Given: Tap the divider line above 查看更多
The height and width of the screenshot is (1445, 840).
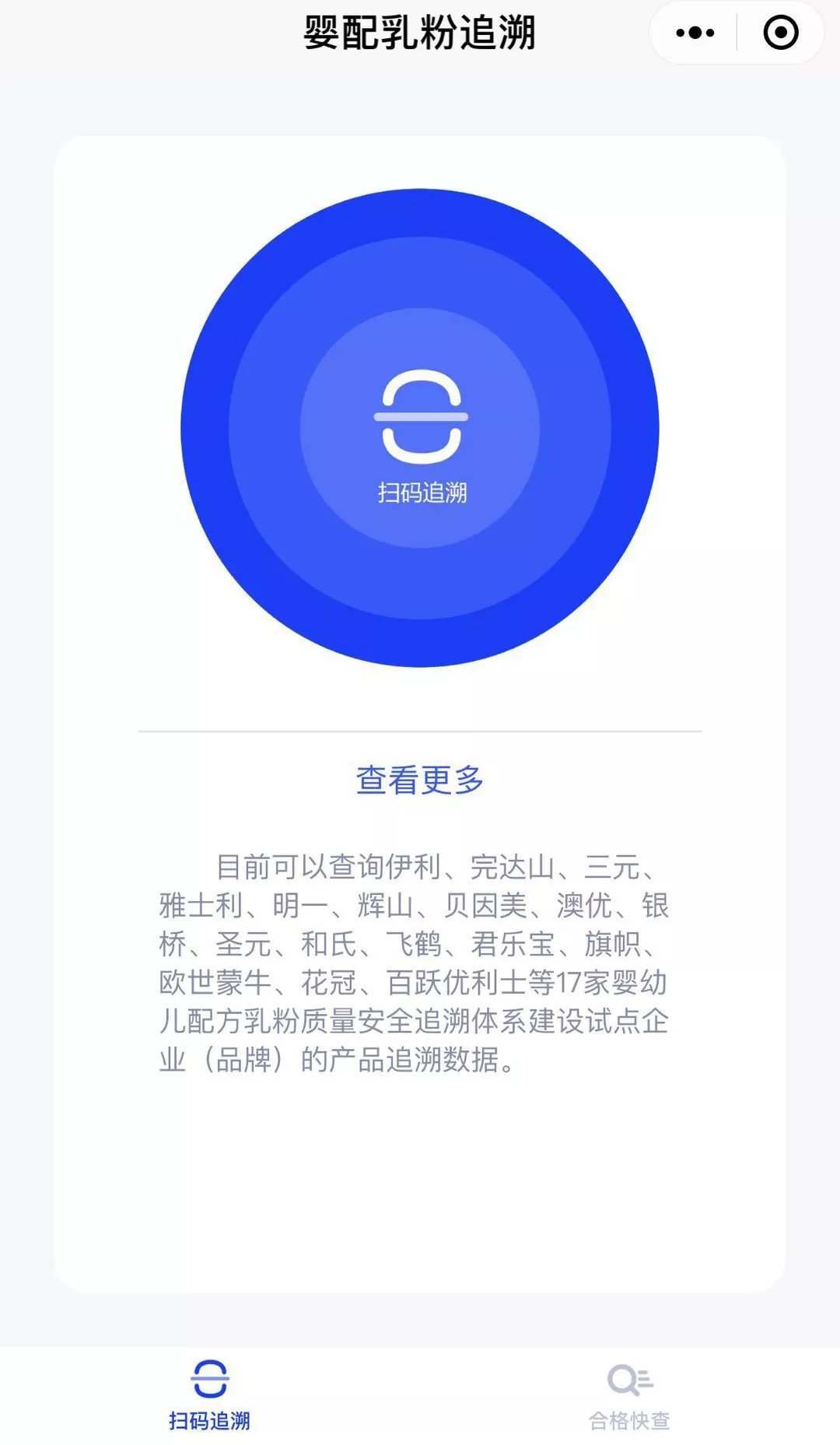Looking at the screenshot, I should click(420, 732).
